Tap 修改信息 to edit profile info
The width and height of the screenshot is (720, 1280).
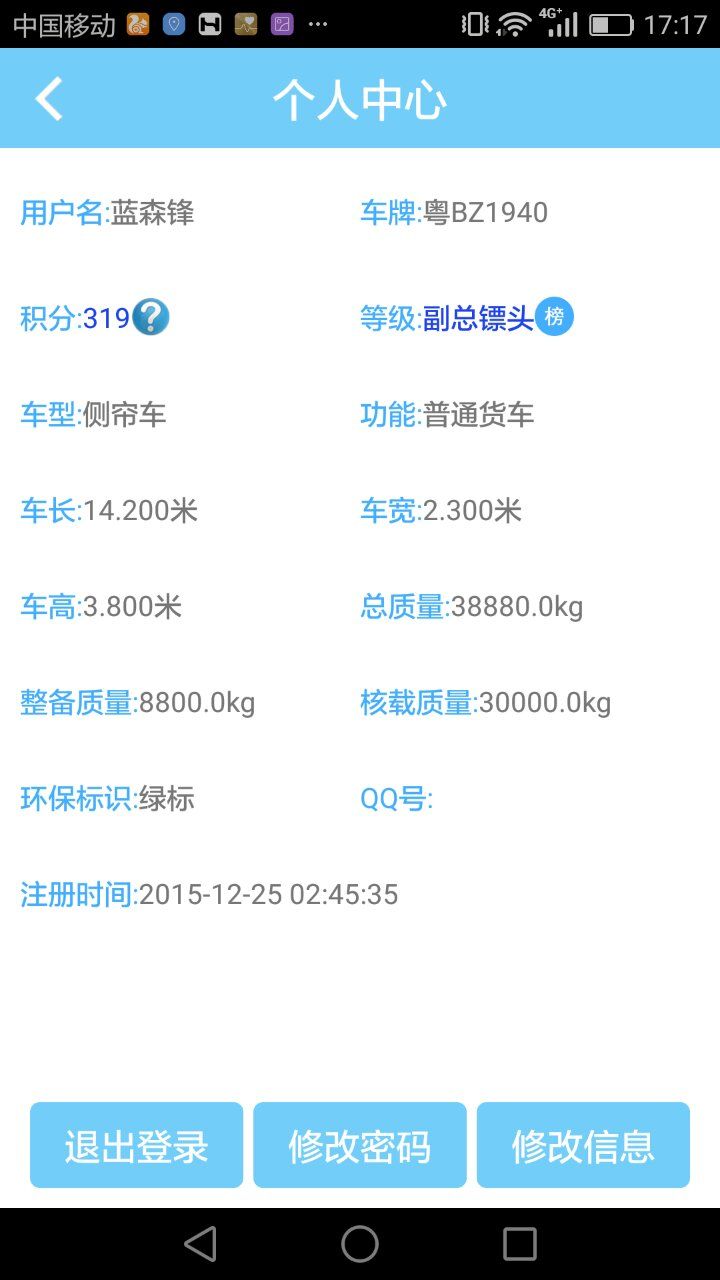(x=583, y=1145)
